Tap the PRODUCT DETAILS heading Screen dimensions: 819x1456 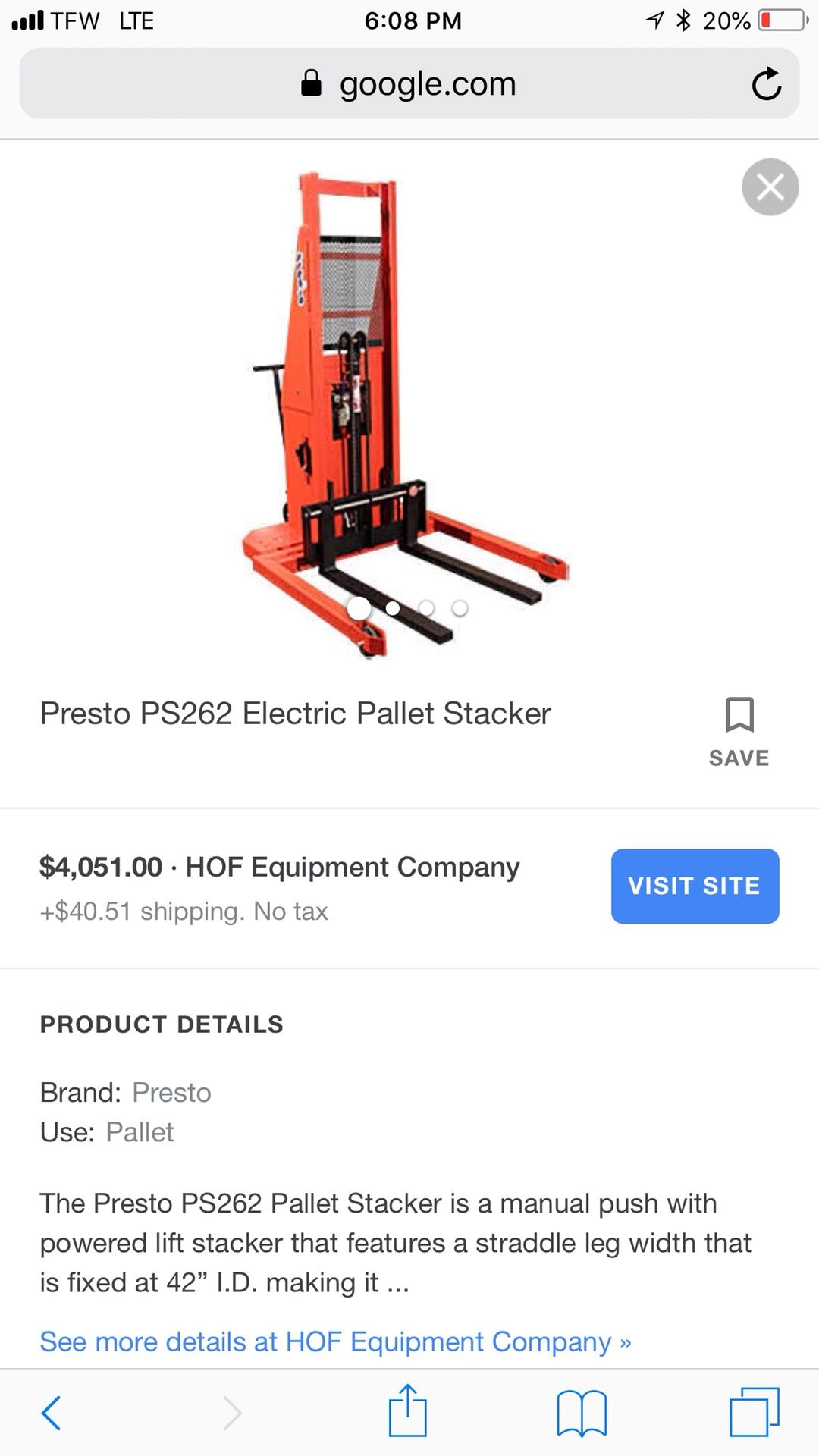(162, 1024)
